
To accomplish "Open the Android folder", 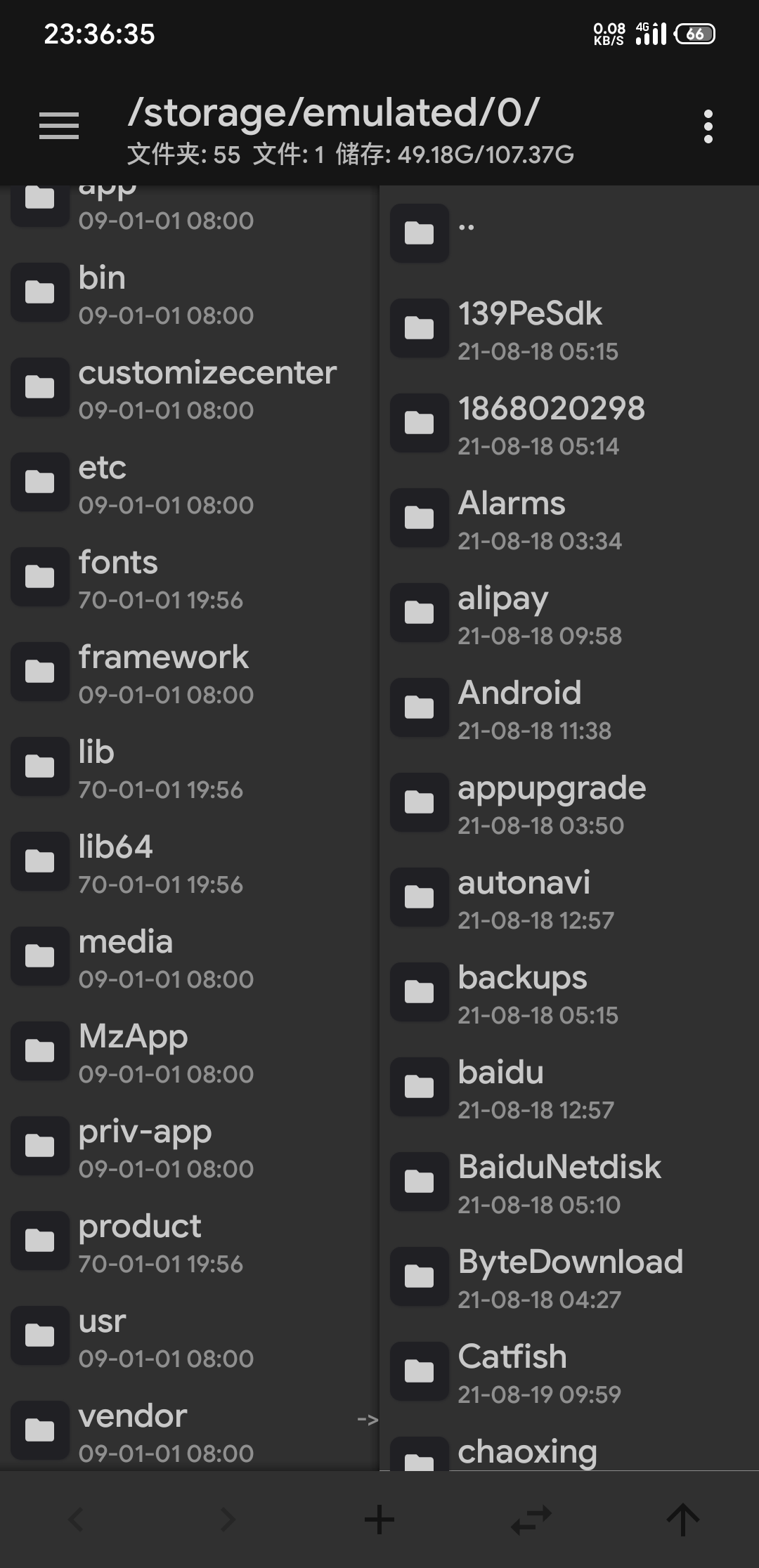I will click(x=569, y=708).
